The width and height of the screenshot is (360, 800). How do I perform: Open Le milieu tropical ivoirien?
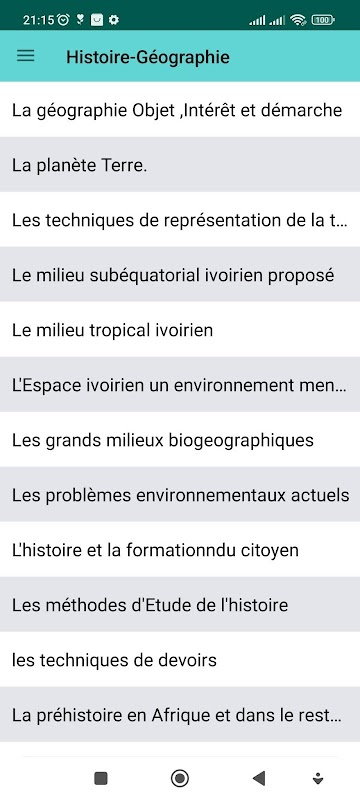(180, 330)
